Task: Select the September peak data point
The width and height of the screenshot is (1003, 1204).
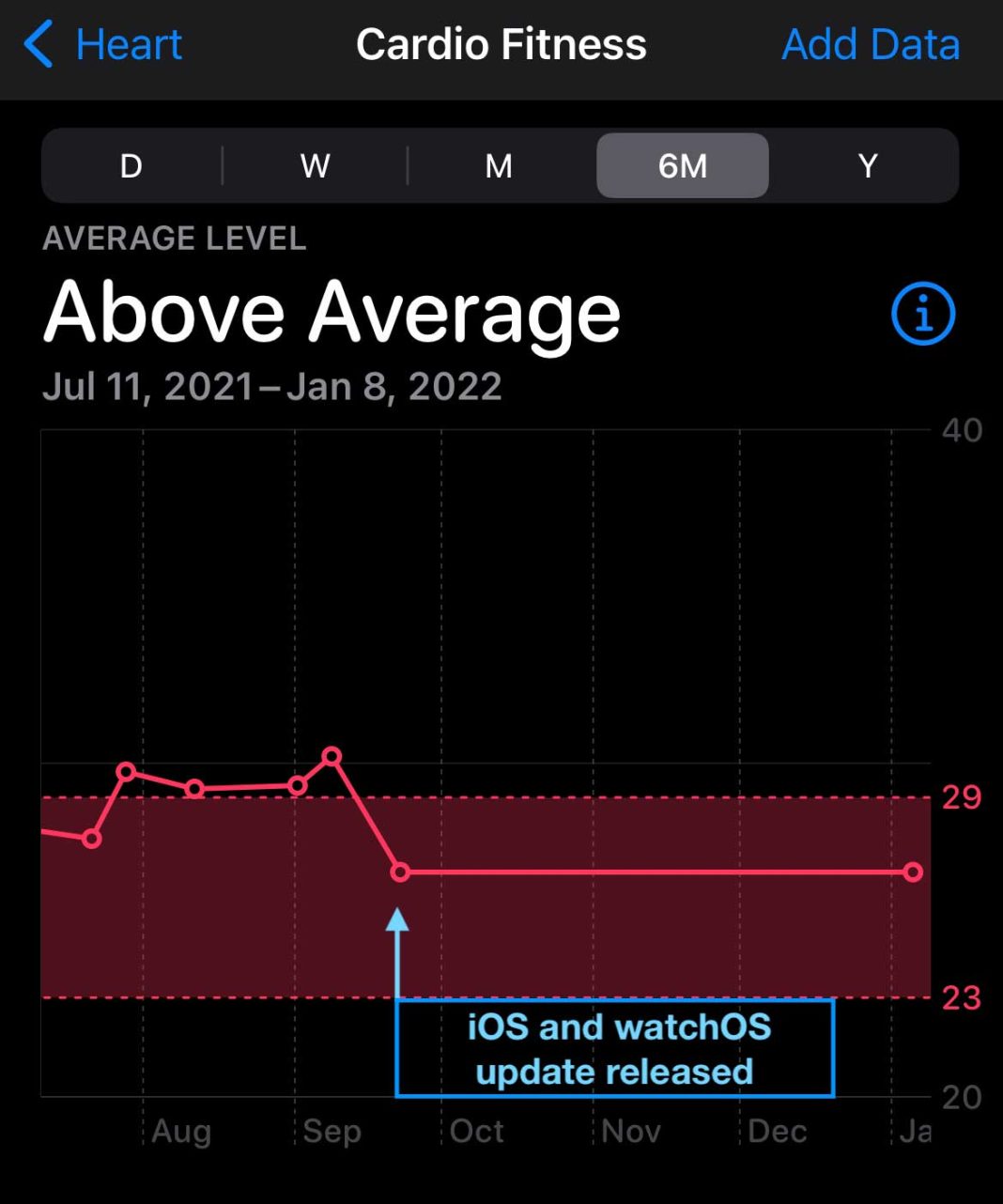Action: [332, 755]
